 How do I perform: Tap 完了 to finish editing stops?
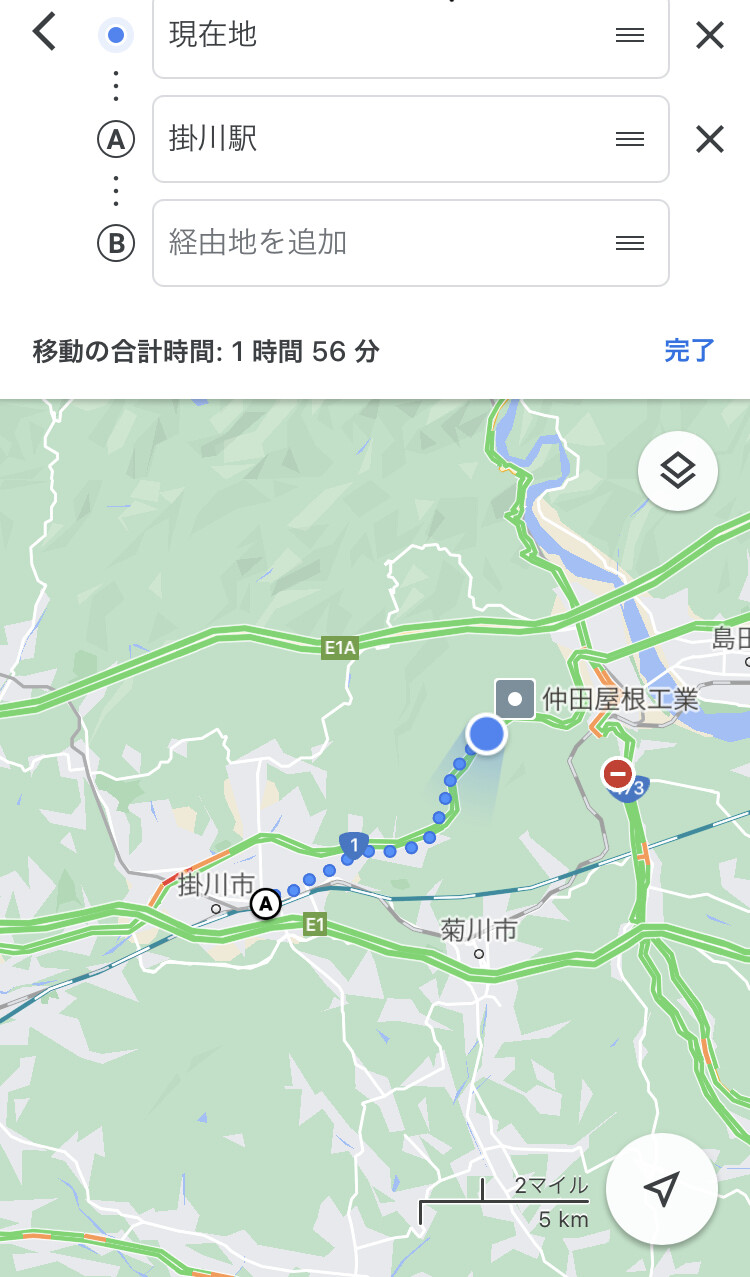coord(690,351)
